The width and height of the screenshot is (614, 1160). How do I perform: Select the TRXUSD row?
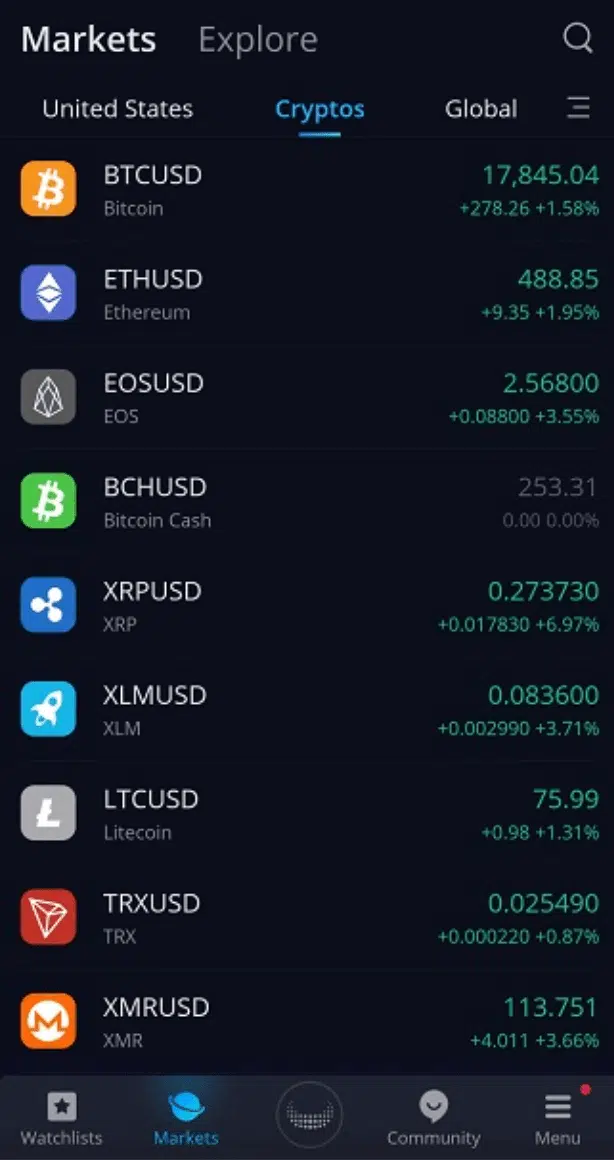pyautogui.click(x=307, y=917)
